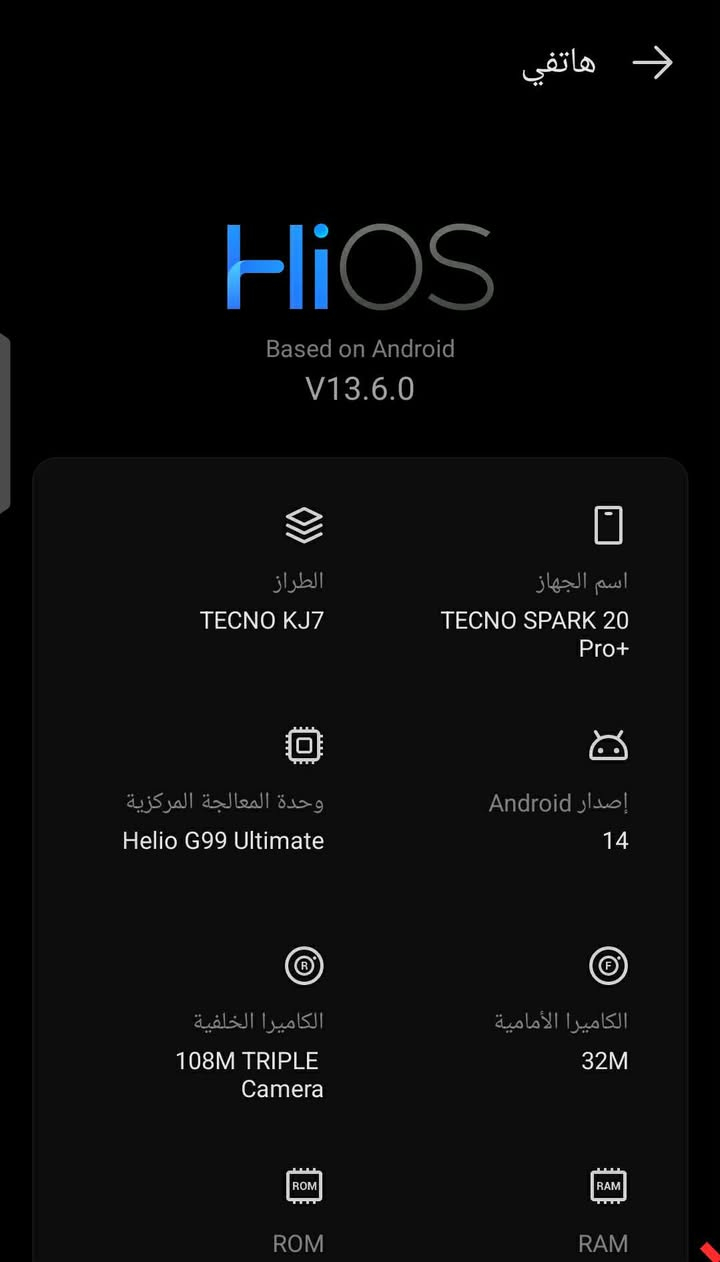Go back using the arrow beside هاتفي
This screenshot has width=720, height=1262.
pos(653,64)
